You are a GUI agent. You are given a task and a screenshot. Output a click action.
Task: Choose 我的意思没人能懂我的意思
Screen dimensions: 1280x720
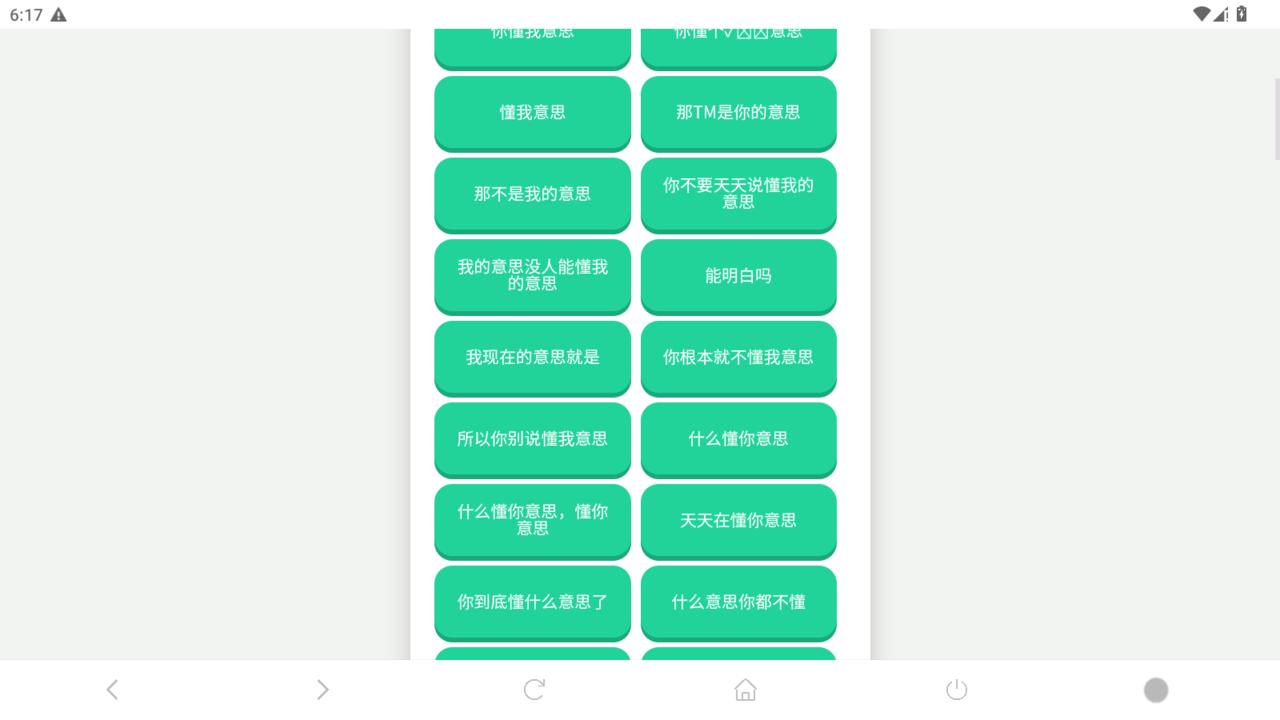[532, 275]
